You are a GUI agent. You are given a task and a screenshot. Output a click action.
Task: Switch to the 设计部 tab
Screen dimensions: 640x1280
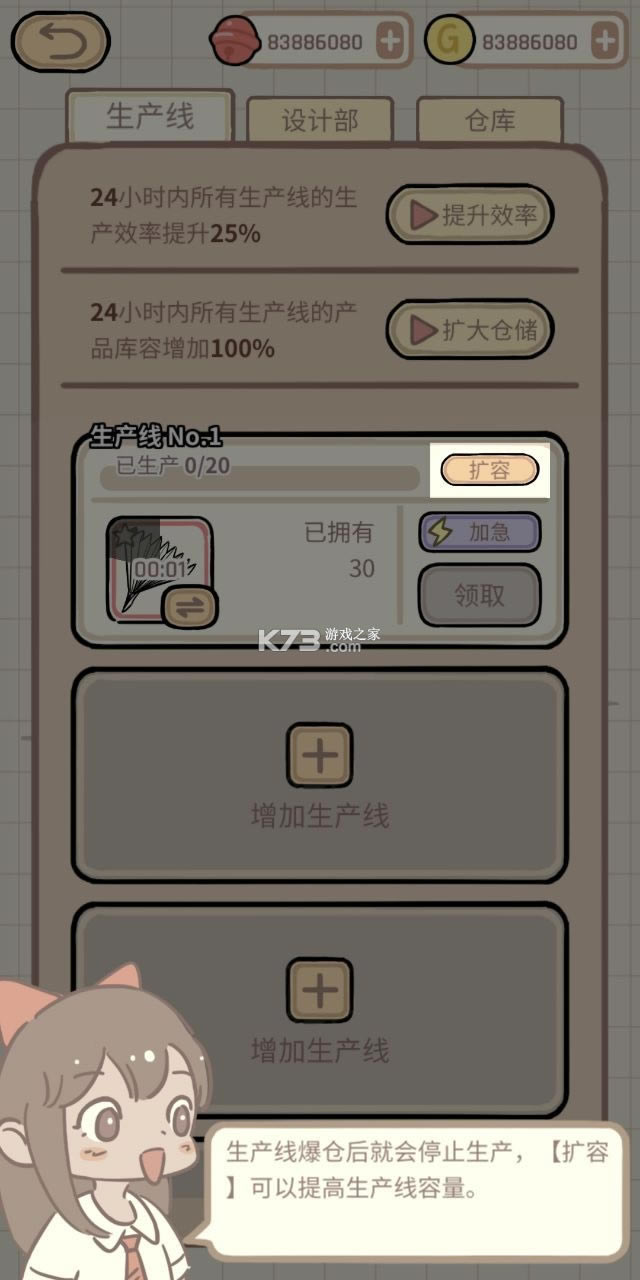tap(320, 121)
